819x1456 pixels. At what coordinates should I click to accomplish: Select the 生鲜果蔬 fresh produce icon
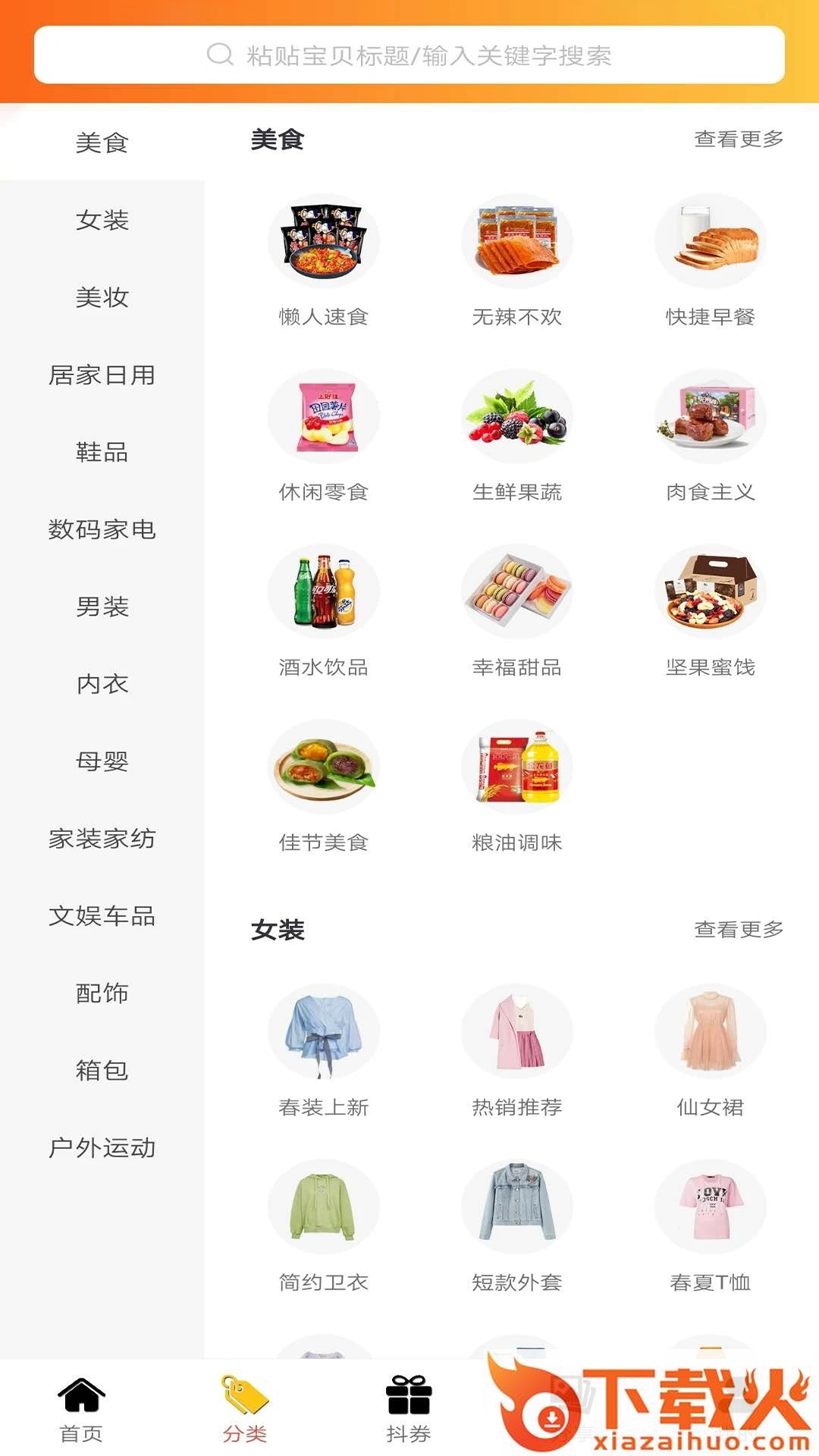[516, 416]
